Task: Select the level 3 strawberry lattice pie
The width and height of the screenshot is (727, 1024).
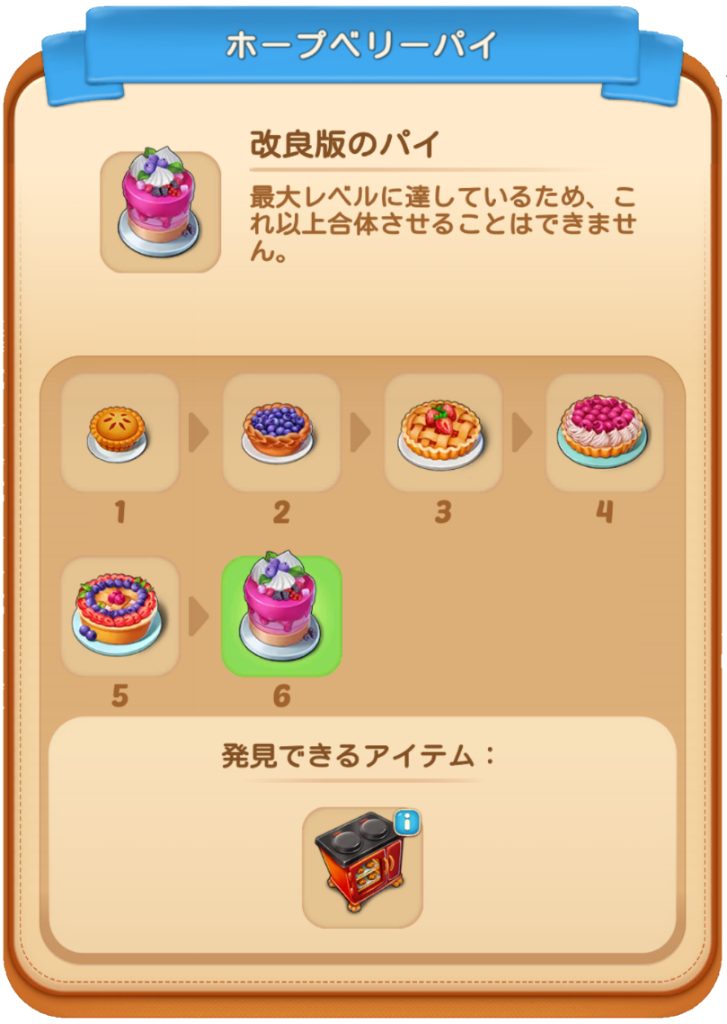Action: 442,433
